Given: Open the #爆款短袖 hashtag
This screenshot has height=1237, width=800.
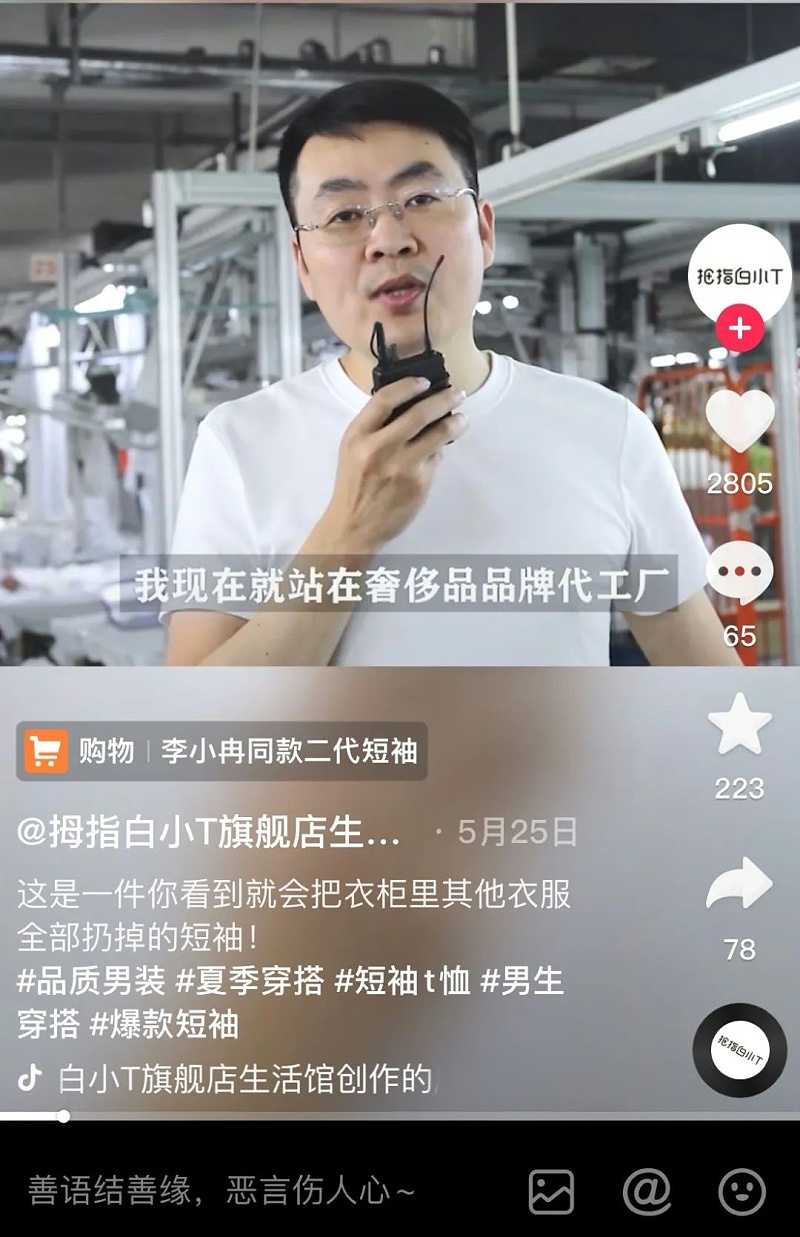Looking at the screenshot, I should (165, 1024).
